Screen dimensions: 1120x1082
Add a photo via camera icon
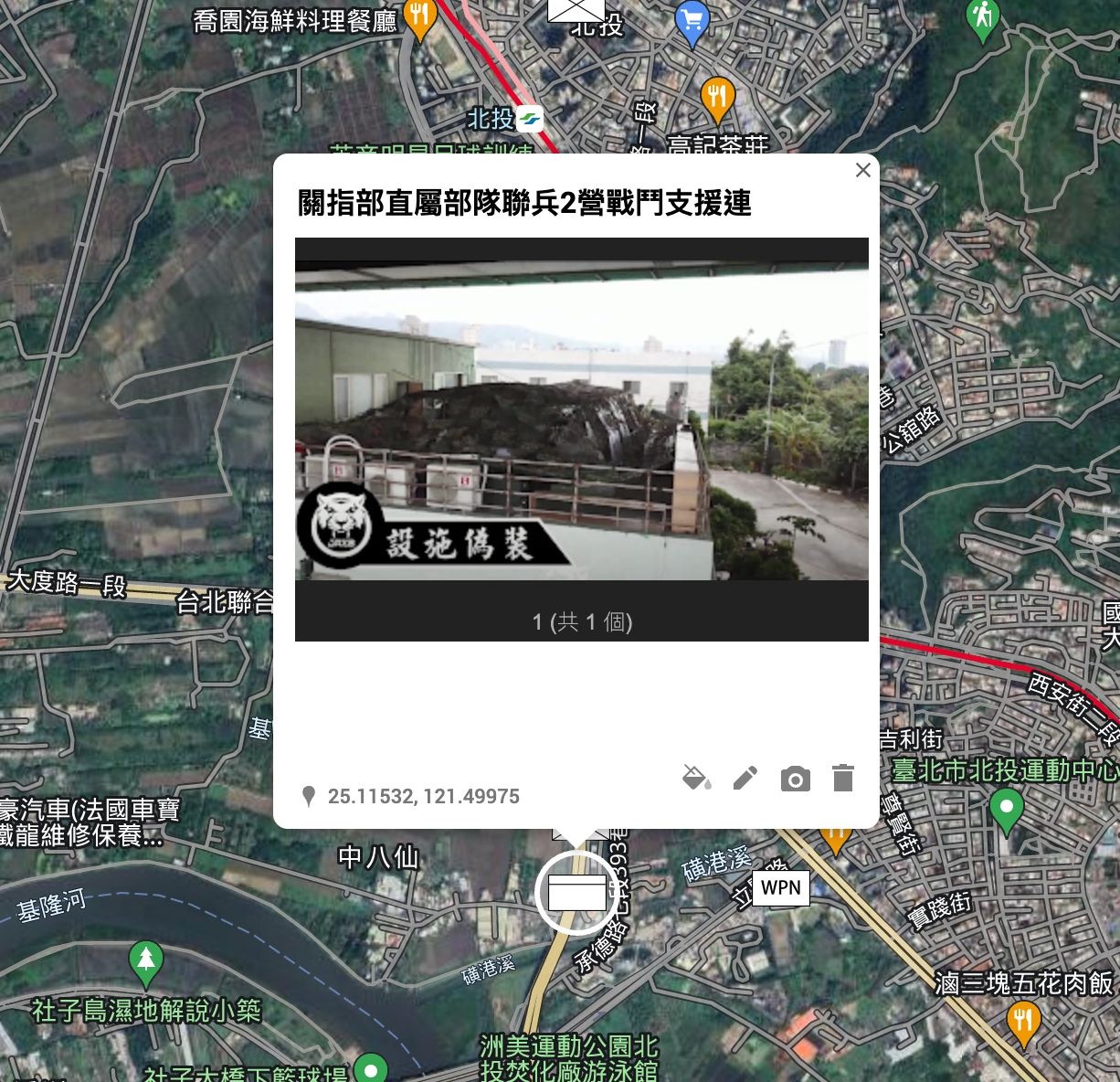pyautogui.click(x=795, y=780)
